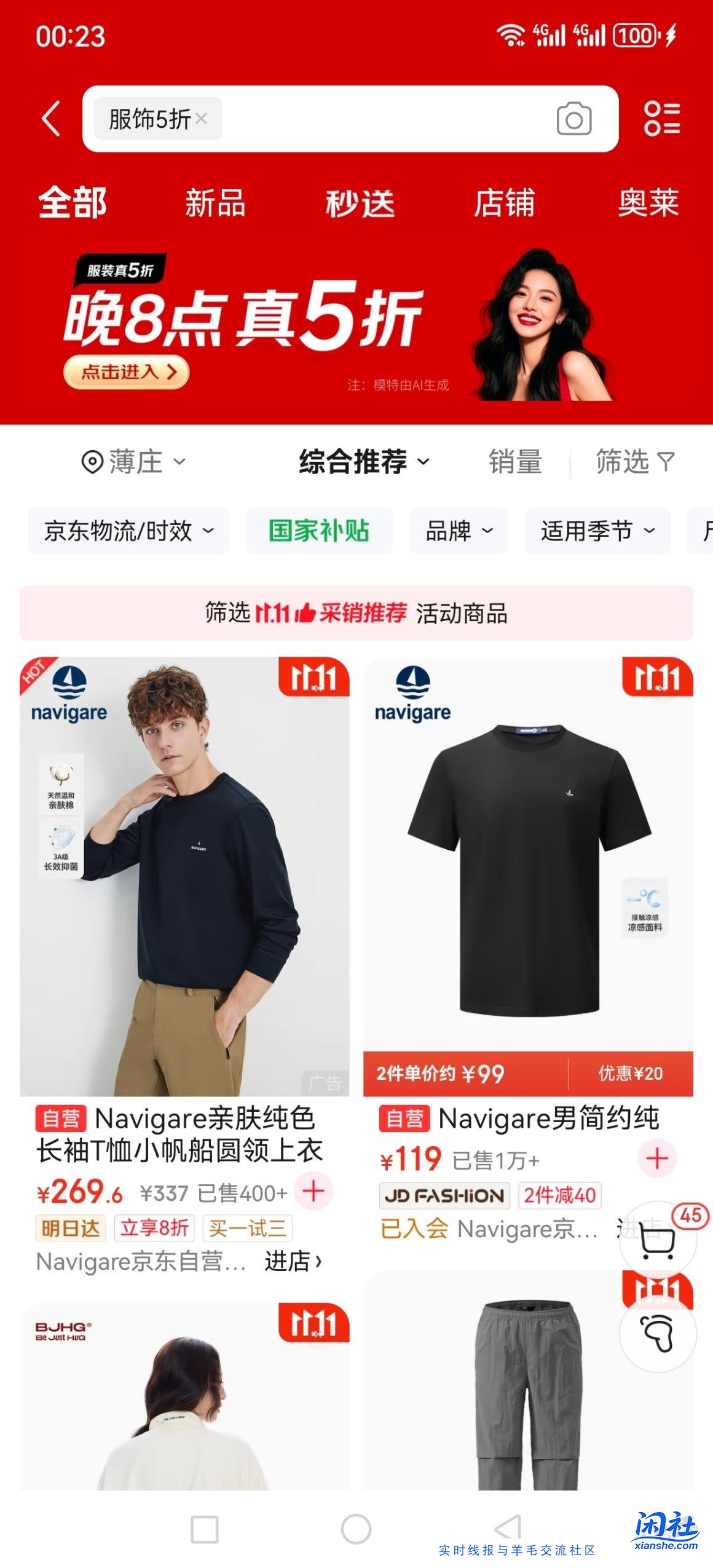This screenshot has width=713, height=1568.
Task: Expand the 品牌 filter
Action: tap(459, 531)
